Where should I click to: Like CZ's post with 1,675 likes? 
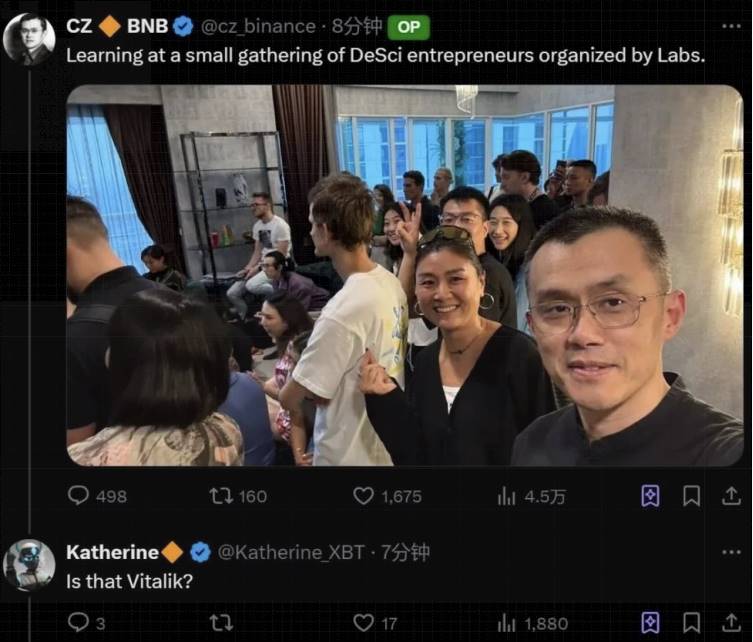(x=364, y=496)
